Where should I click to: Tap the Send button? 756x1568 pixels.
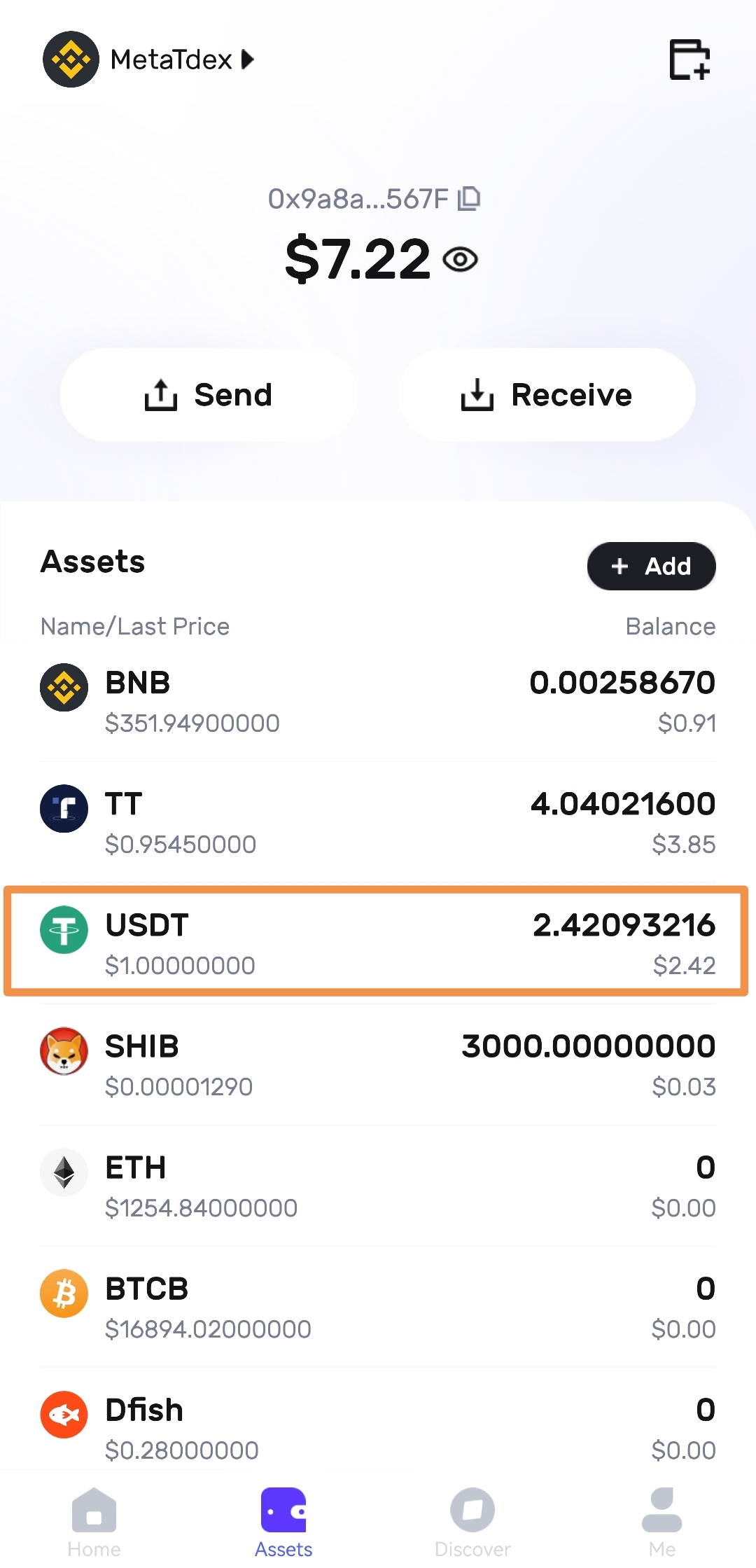(209, 395)
